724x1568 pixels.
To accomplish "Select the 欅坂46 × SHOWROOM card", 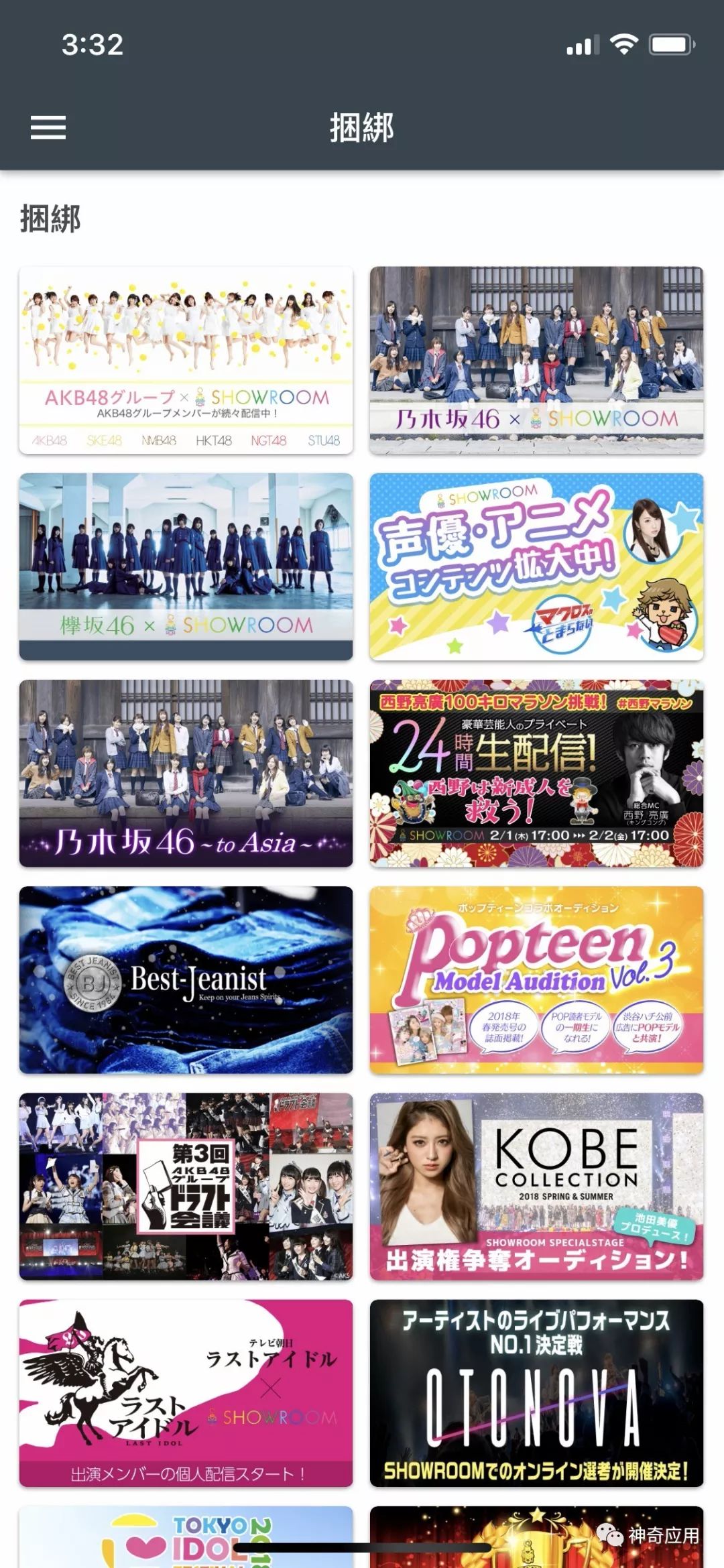I will pos(186,566).
